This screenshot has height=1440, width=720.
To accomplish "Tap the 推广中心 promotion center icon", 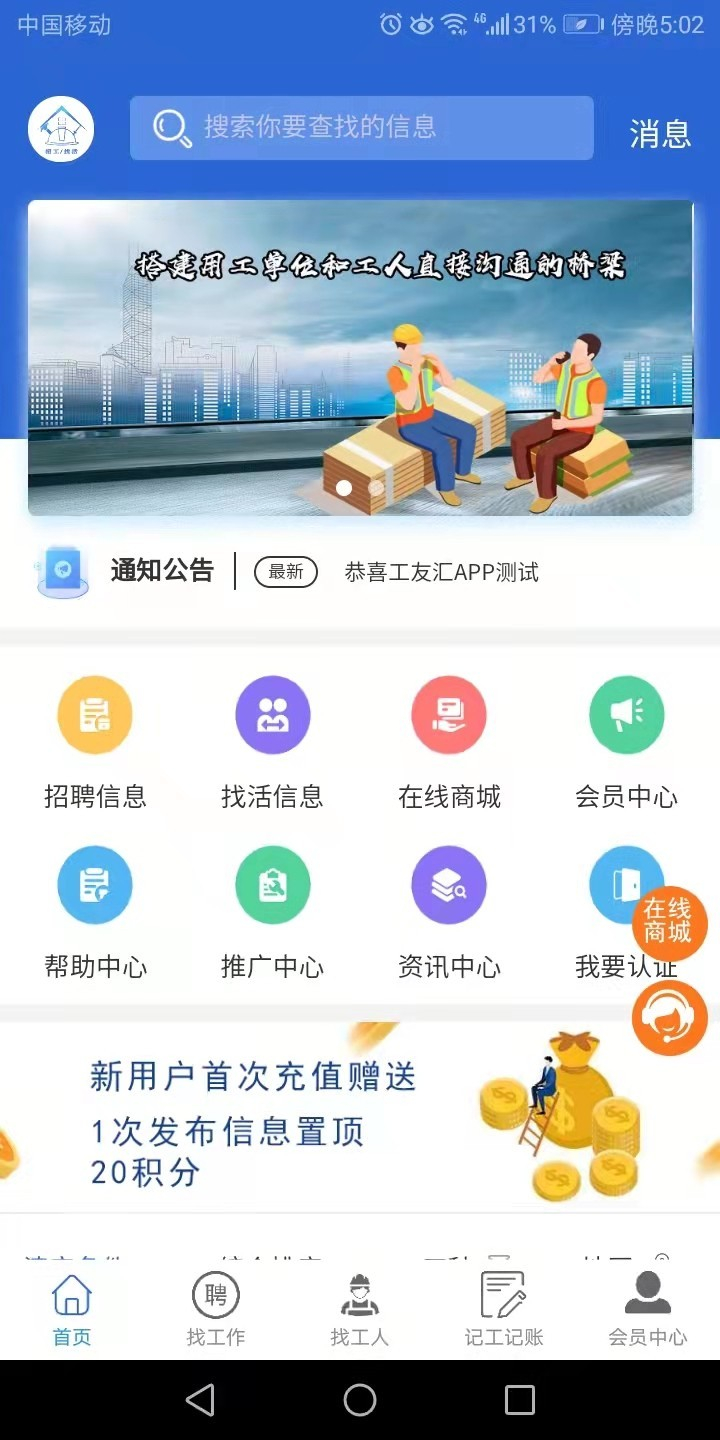I will (272, 884).
